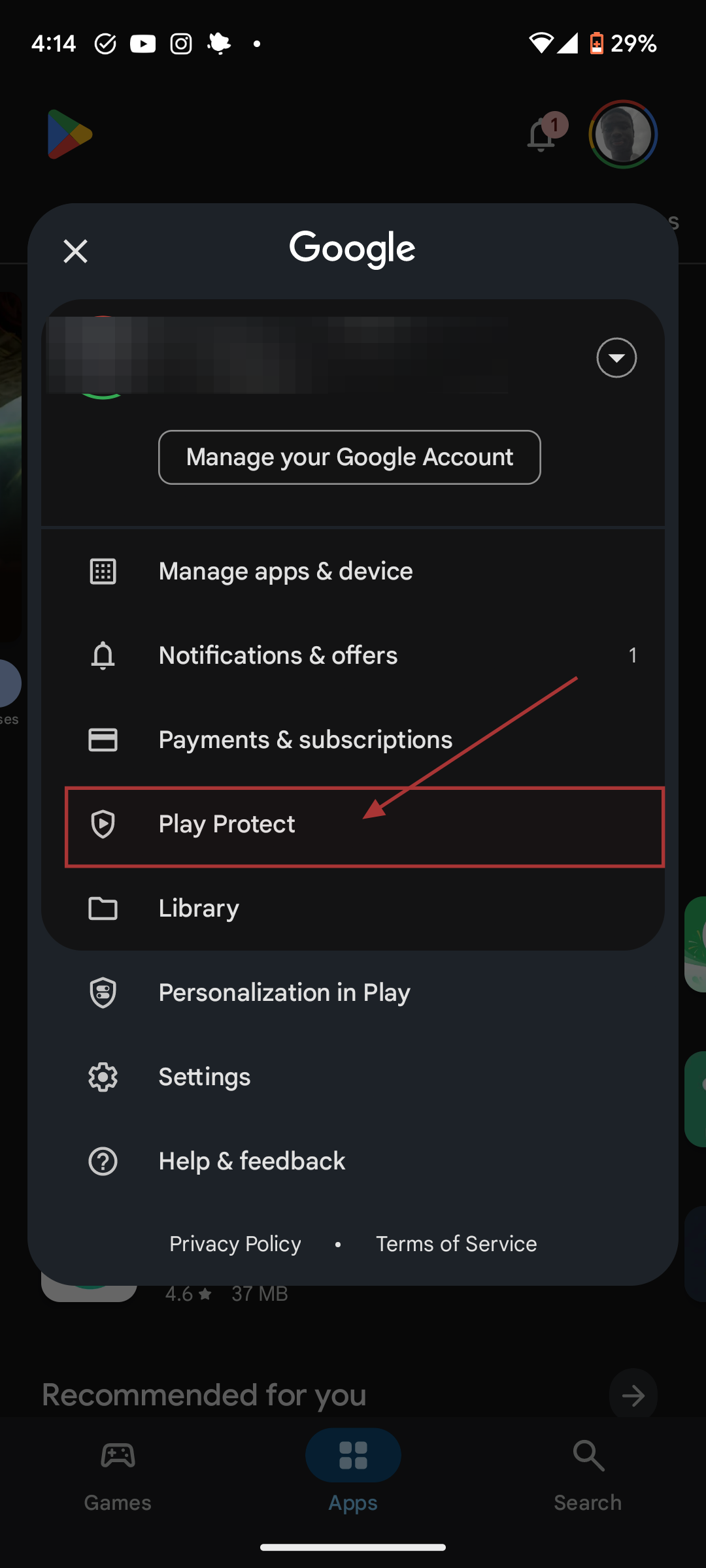706x1568 pixels.
Task: Tap Manage your Google Account button
Action: pos(349,457)
